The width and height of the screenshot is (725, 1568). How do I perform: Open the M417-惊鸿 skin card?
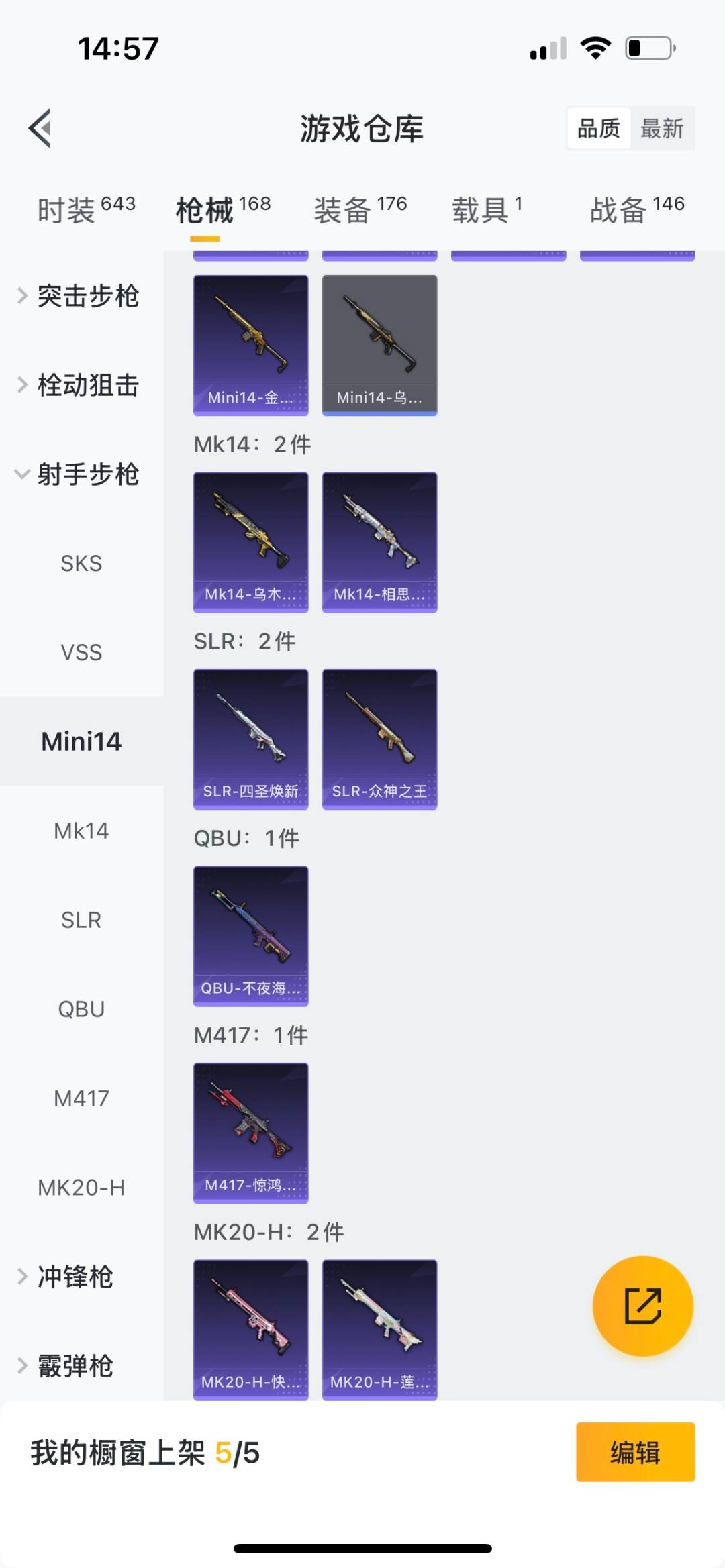pyautogui.click(x=251, y=1133)
